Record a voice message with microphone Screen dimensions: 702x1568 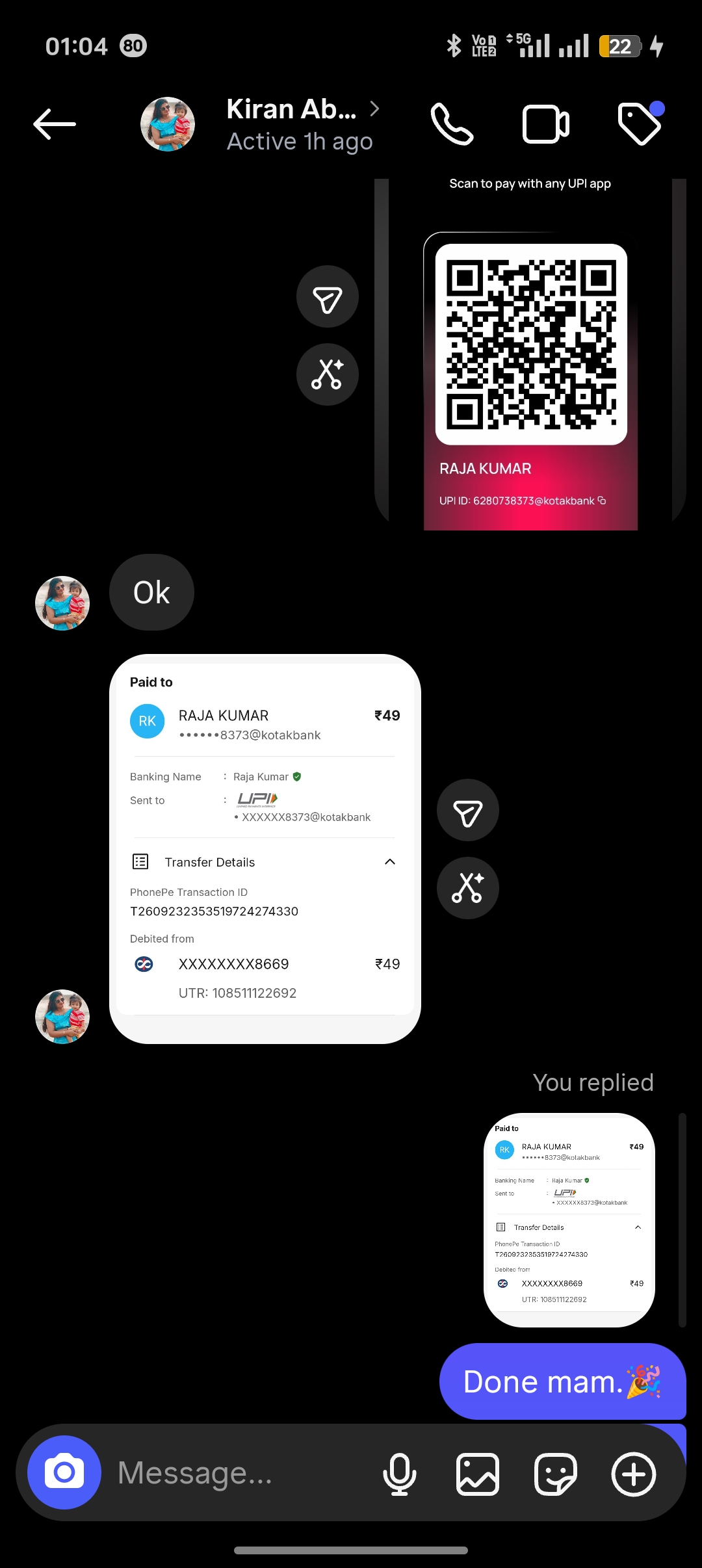tap(400, 1474)
